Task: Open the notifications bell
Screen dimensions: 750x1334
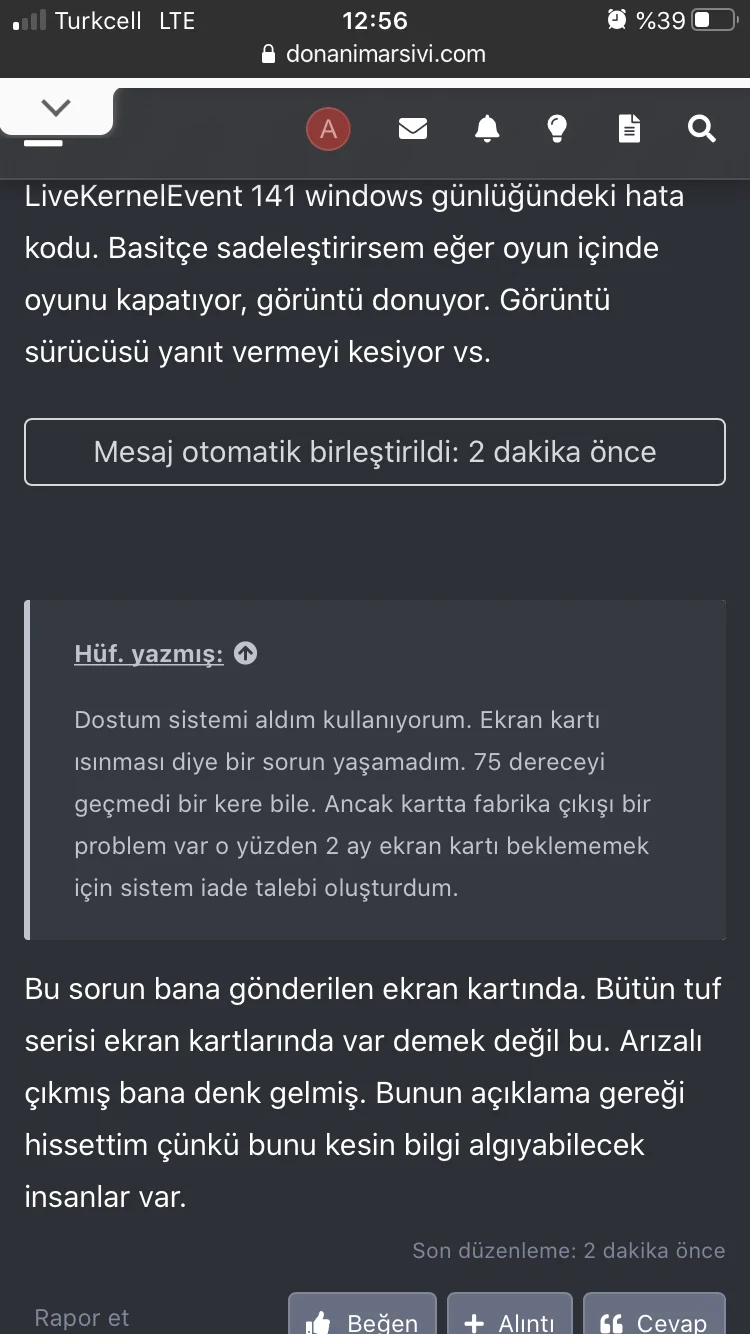Action: (x=487, y=129)
